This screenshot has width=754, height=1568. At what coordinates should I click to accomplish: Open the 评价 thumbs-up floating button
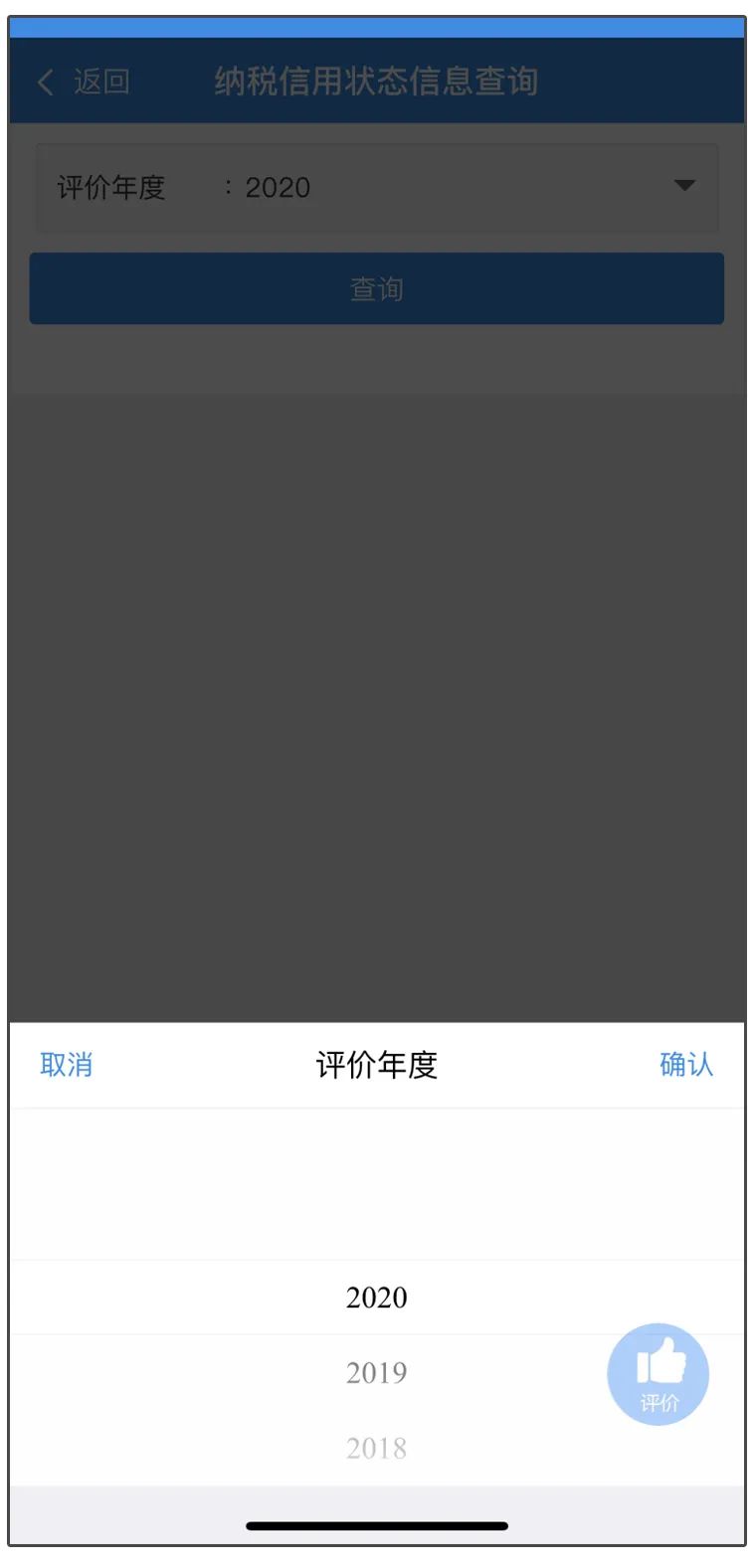click(658, 1374)
